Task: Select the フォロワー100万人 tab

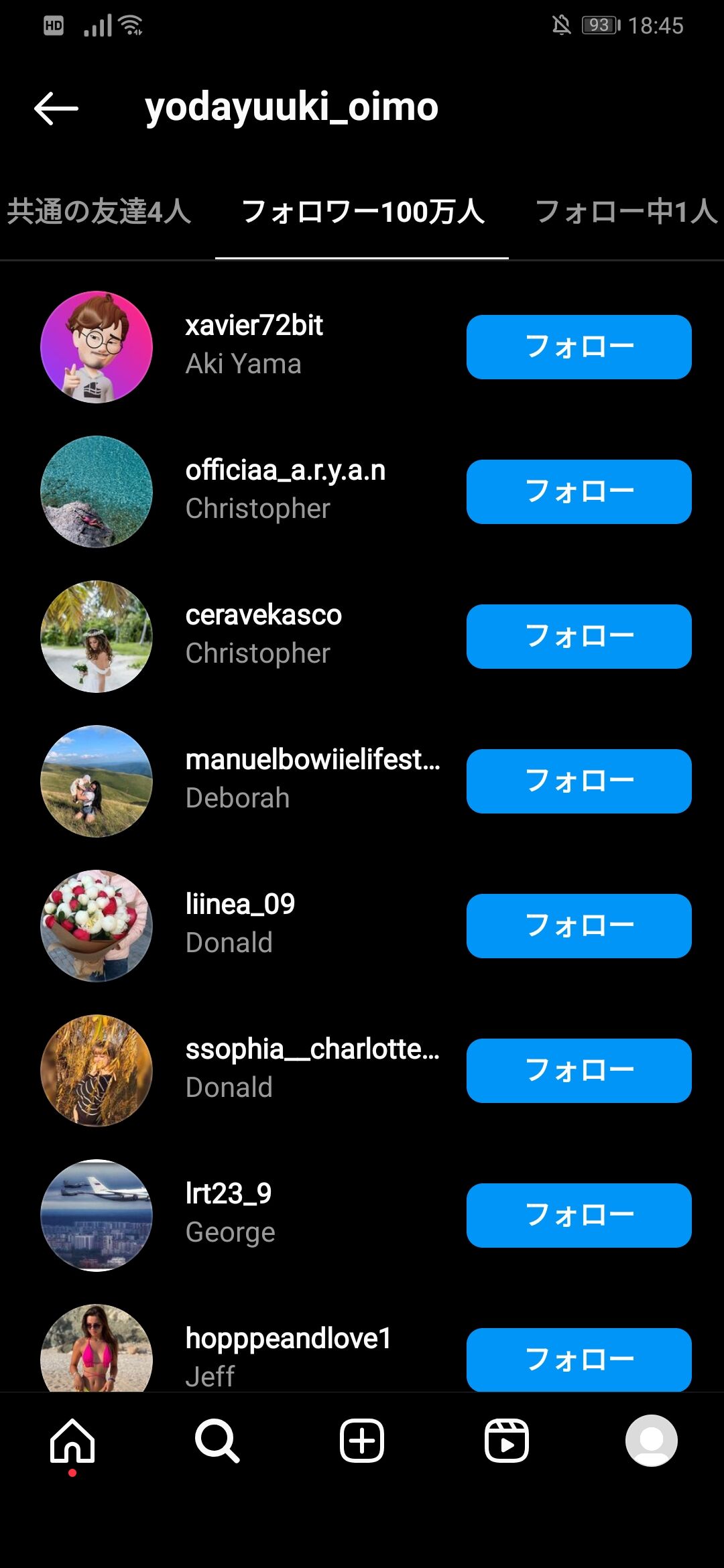Action: 362,212
